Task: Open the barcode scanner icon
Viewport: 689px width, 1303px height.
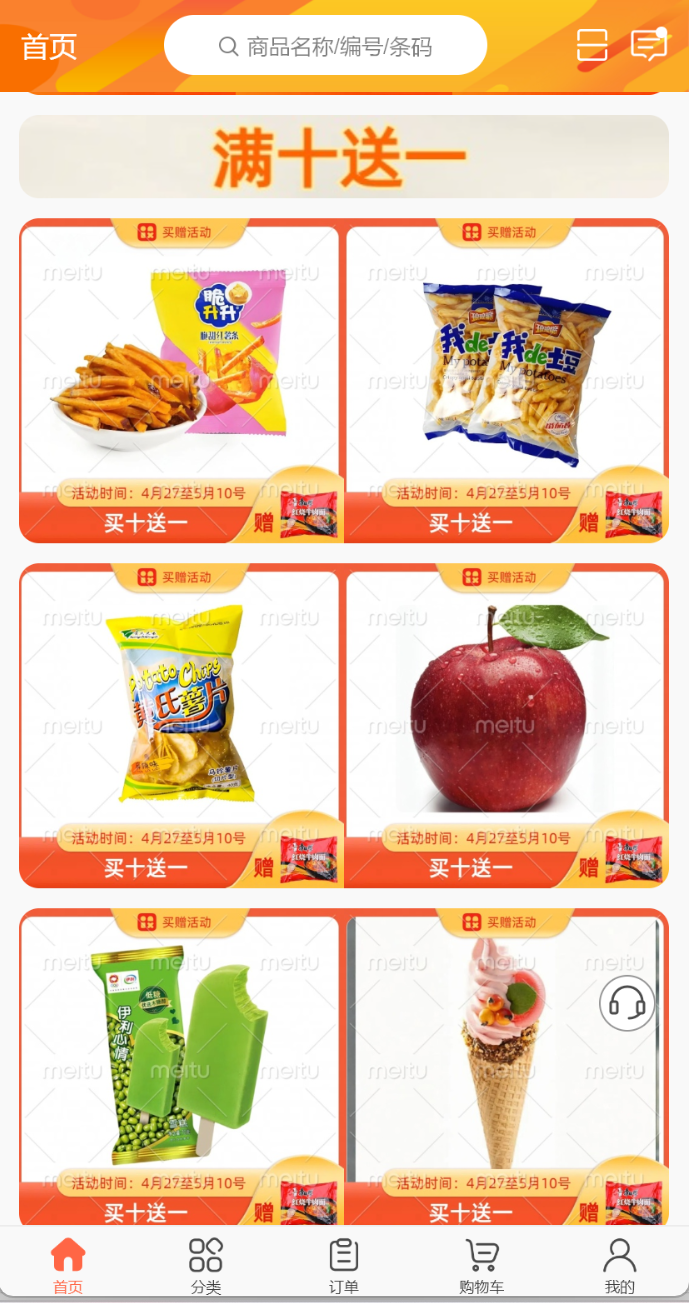Action: (x=592, y=45)
